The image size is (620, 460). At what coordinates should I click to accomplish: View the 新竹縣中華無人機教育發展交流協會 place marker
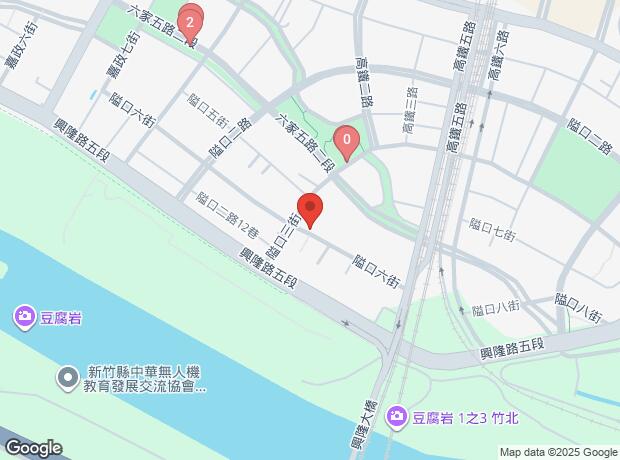click(x=68, y=377)
